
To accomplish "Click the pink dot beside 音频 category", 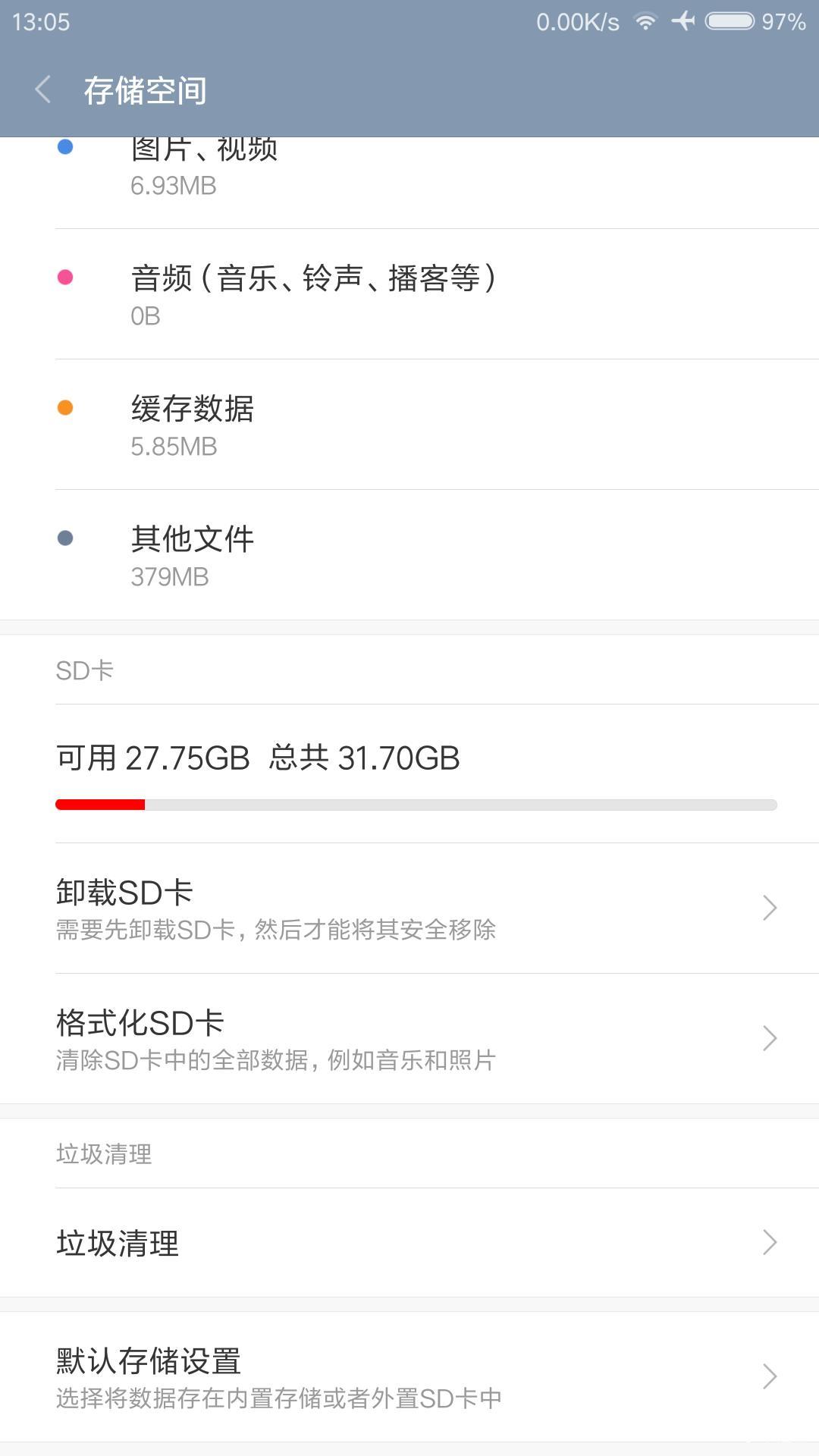I will coord(65,278).
